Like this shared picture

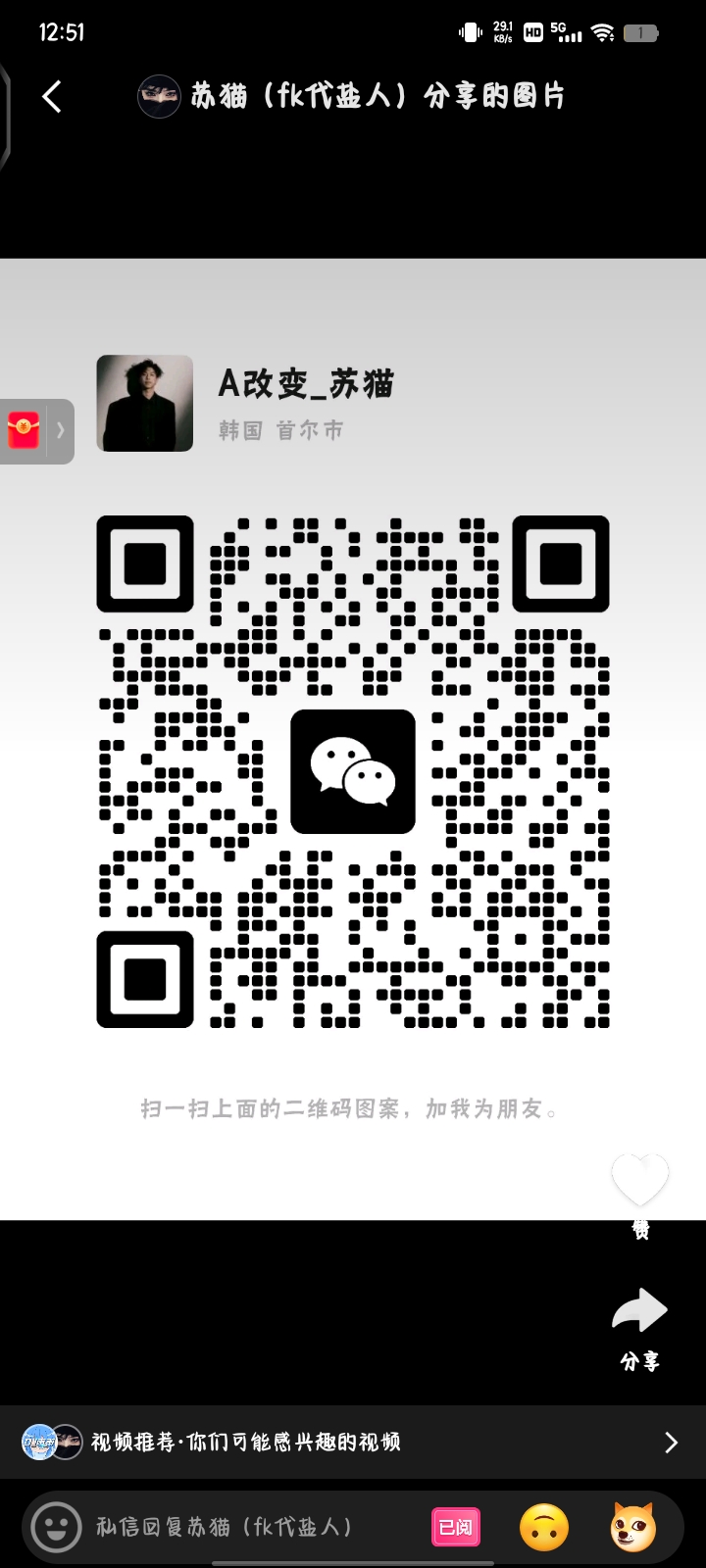639,1181
